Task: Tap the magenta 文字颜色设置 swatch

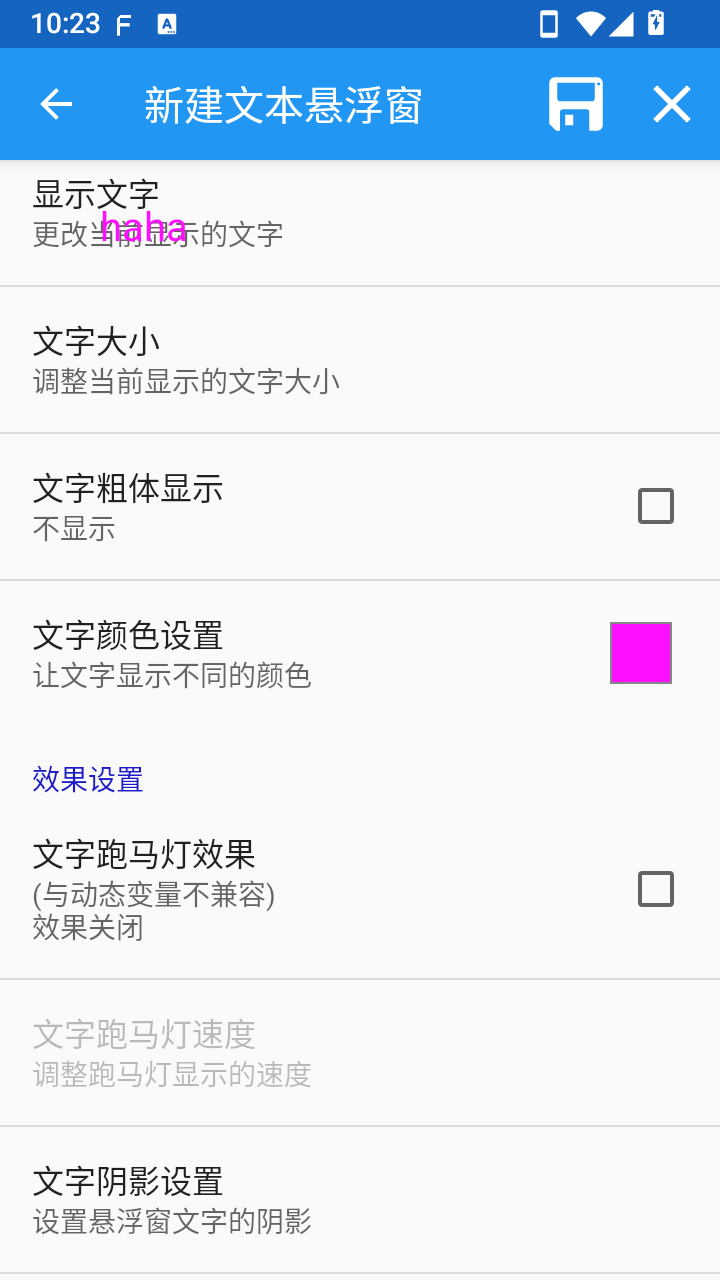Action: tap(641, 653)
